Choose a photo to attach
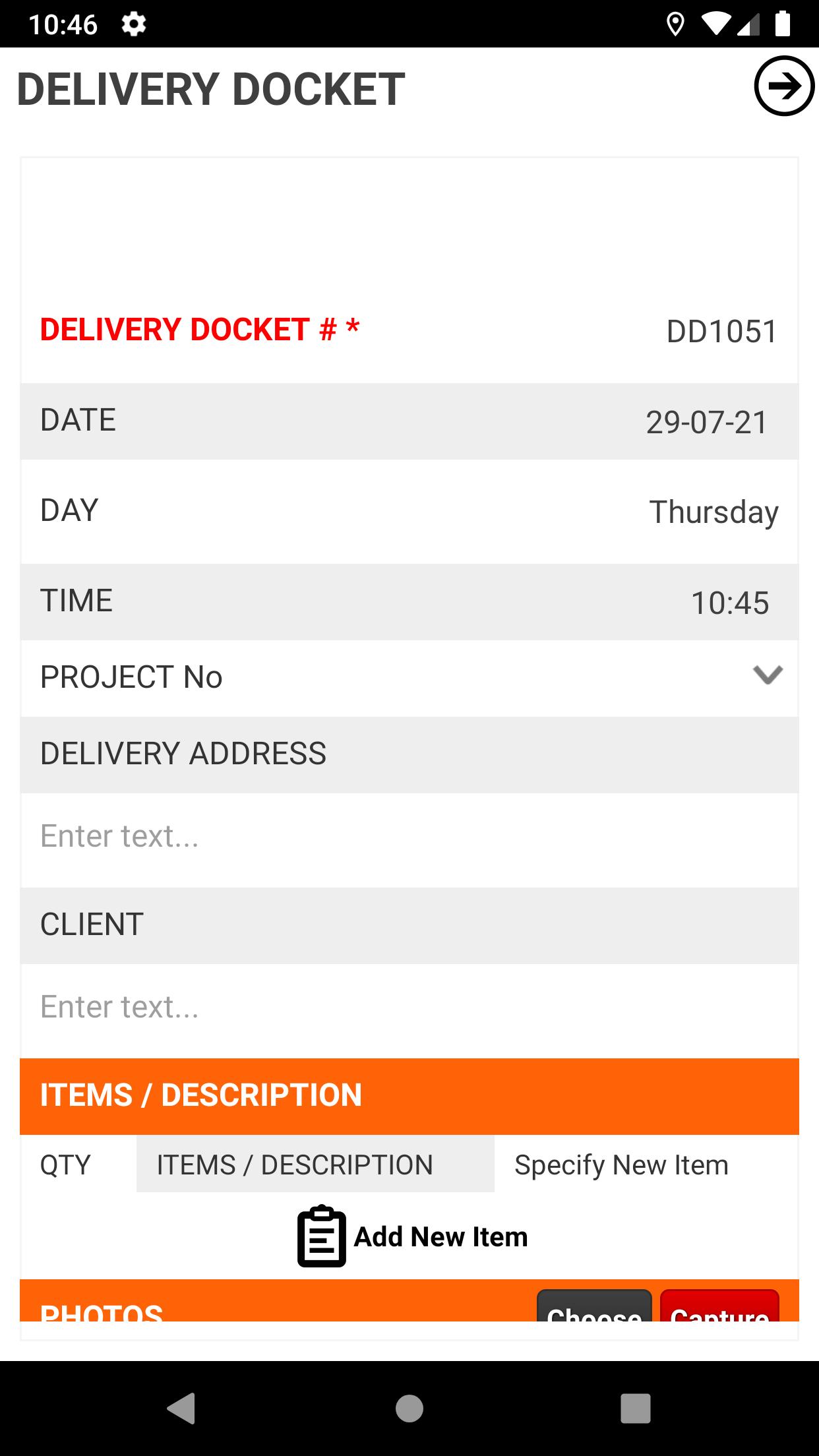Screen dimensions: 819x1456 pos(594,1307)
